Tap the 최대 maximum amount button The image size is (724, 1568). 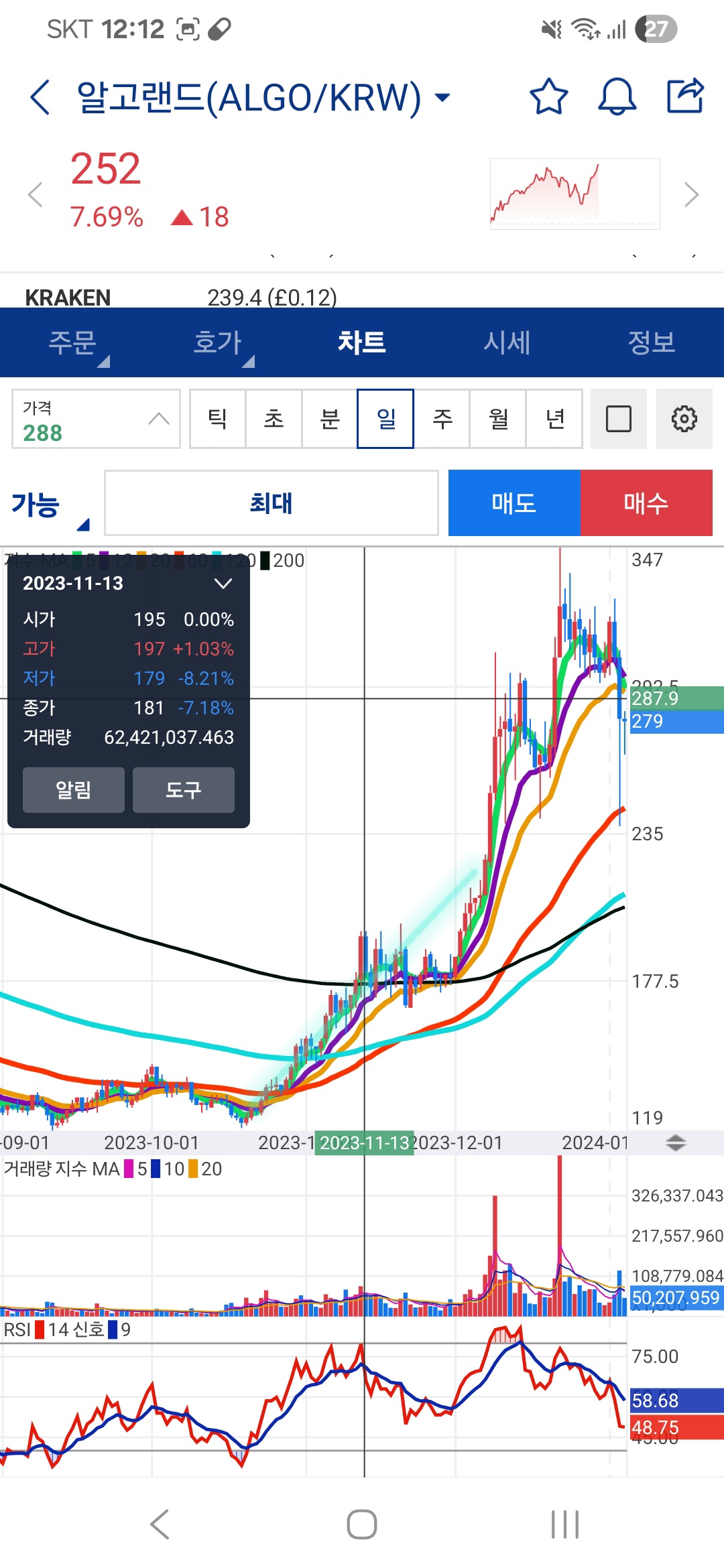pos(271,503)
